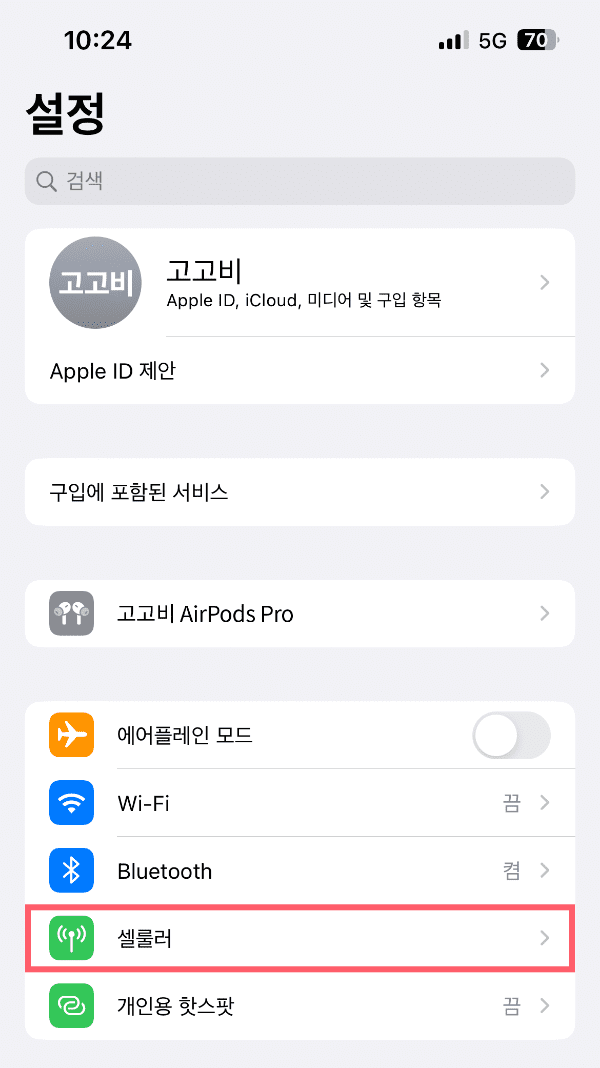This screenshot has width=600, height=1068.
Task: Open Apple ID 제안
Action: 300,371
